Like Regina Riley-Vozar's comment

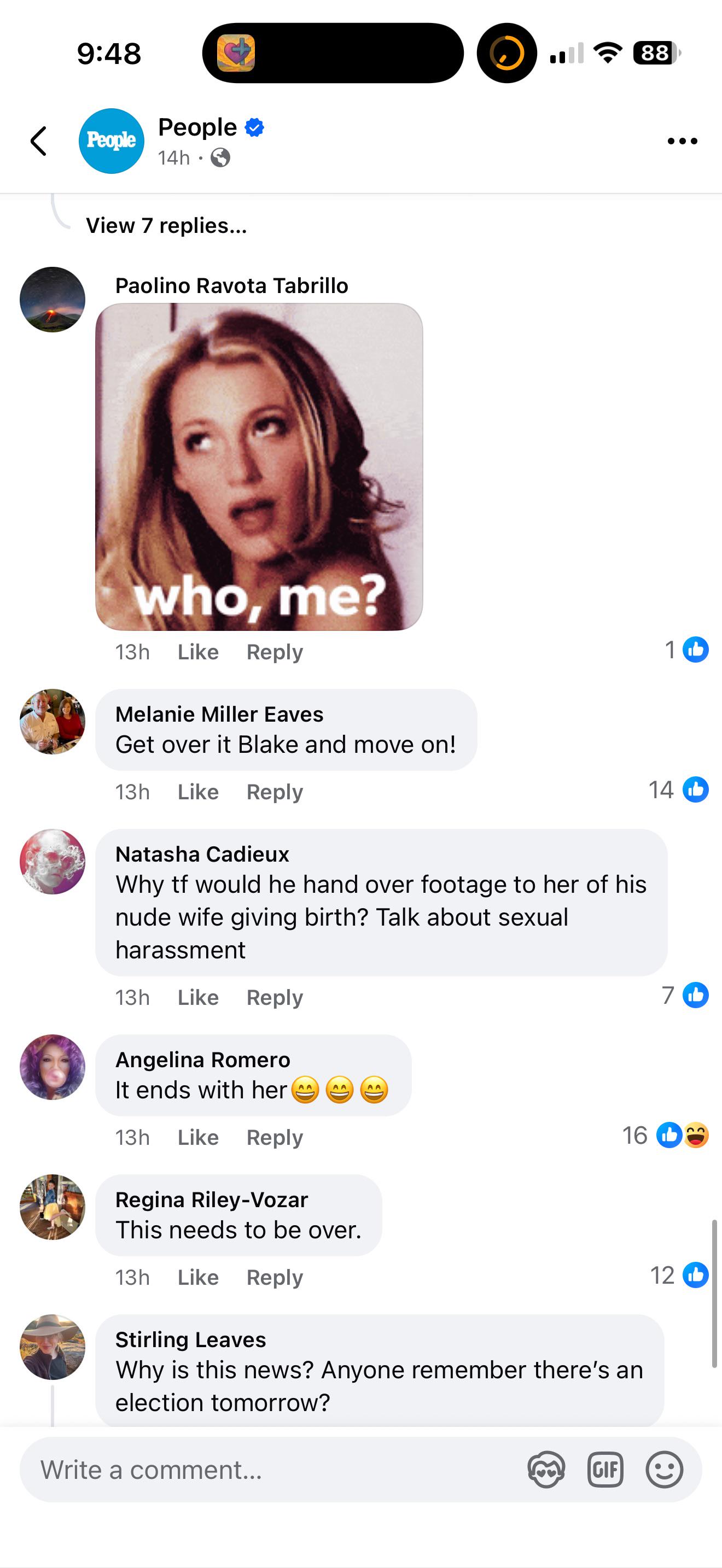[x=198, y=1278]
